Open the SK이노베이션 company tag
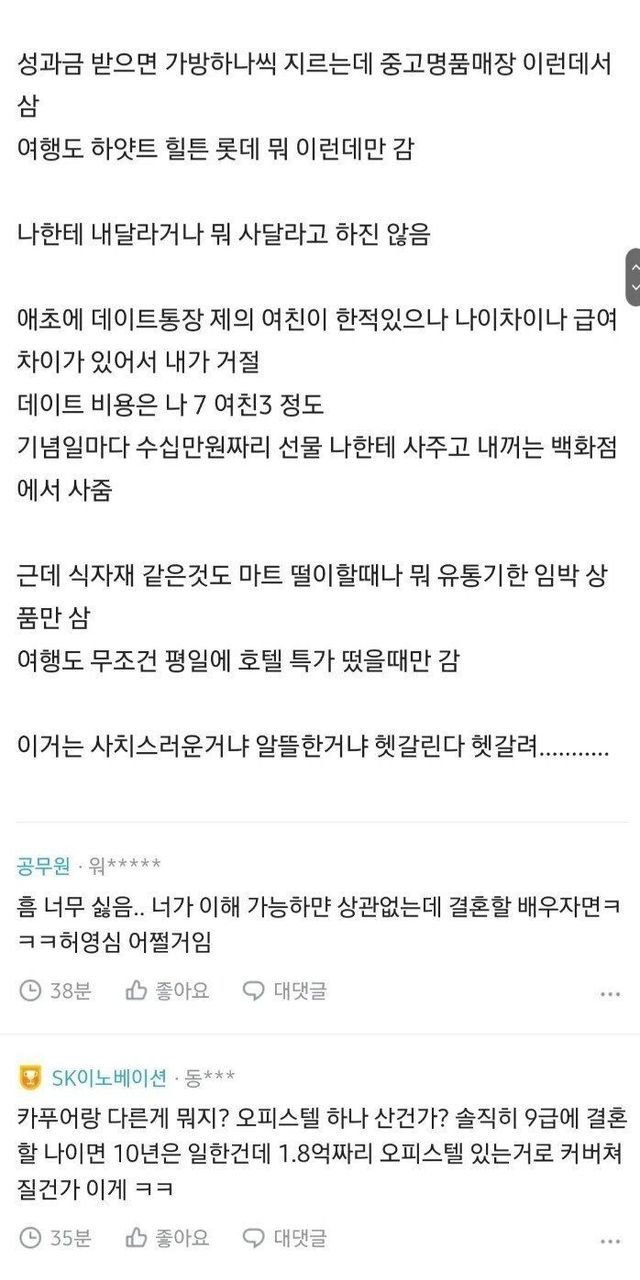This screenshot has width=640, height=1280. [x=108, y=1077]
